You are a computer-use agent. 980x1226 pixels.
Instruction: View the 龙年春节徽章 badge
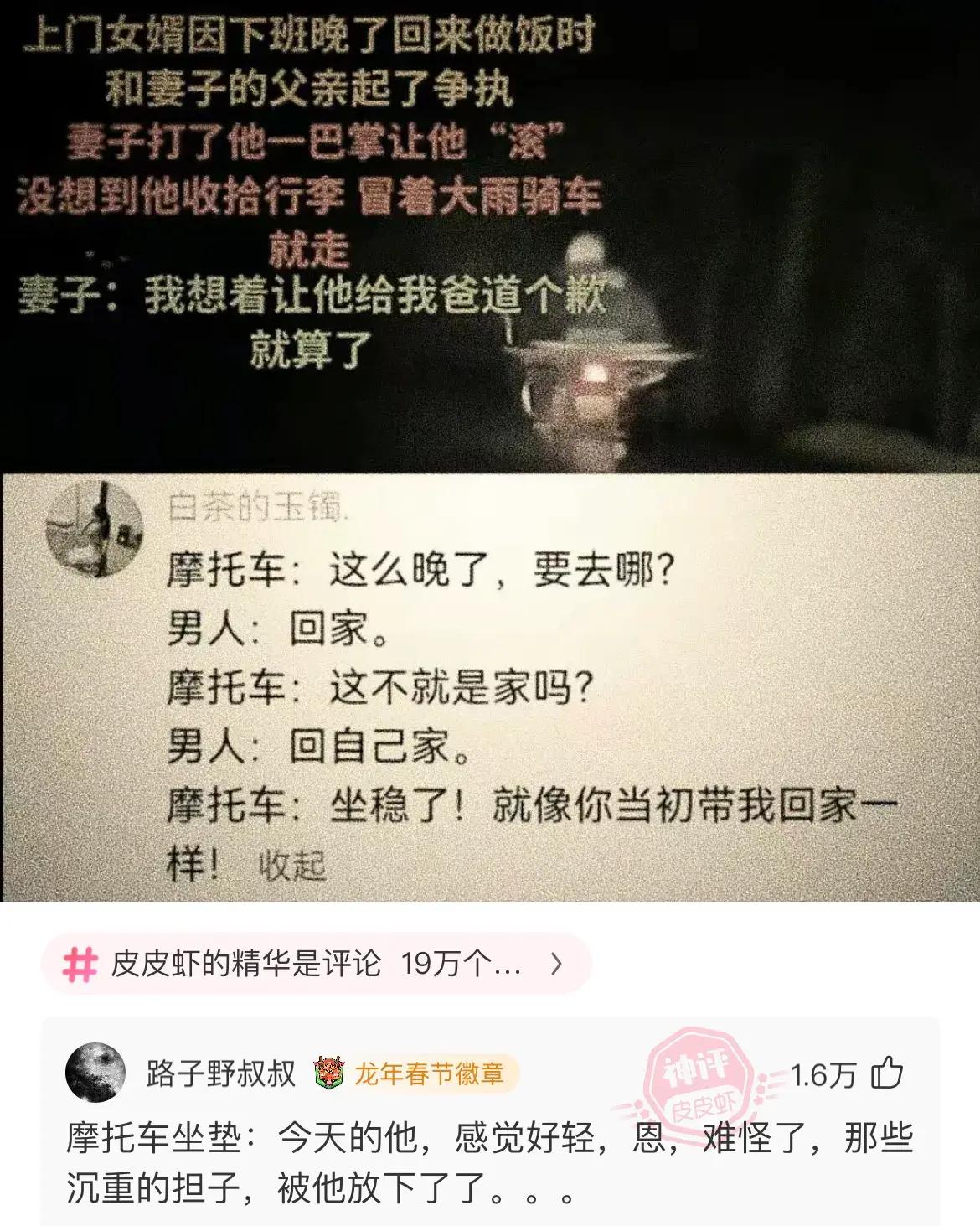click(x=416, y=1073)
